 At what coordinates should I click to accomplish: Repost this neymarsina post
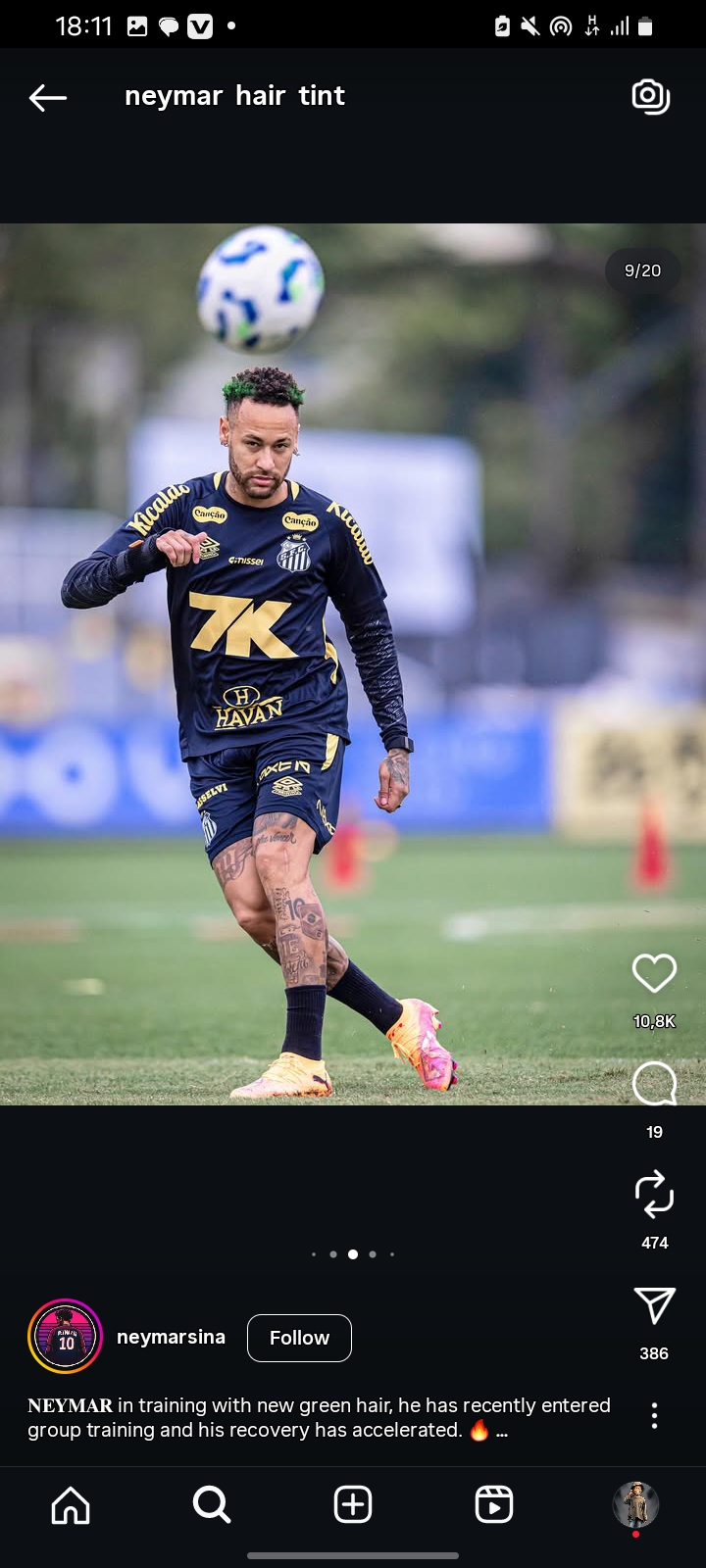tap(654, 1195)
